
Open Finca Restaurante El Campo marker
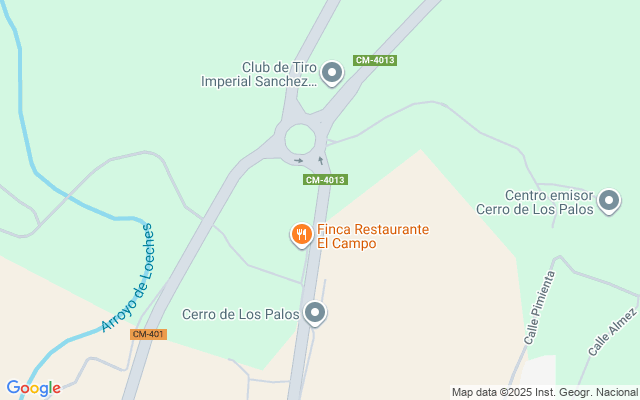coord(301,235)
